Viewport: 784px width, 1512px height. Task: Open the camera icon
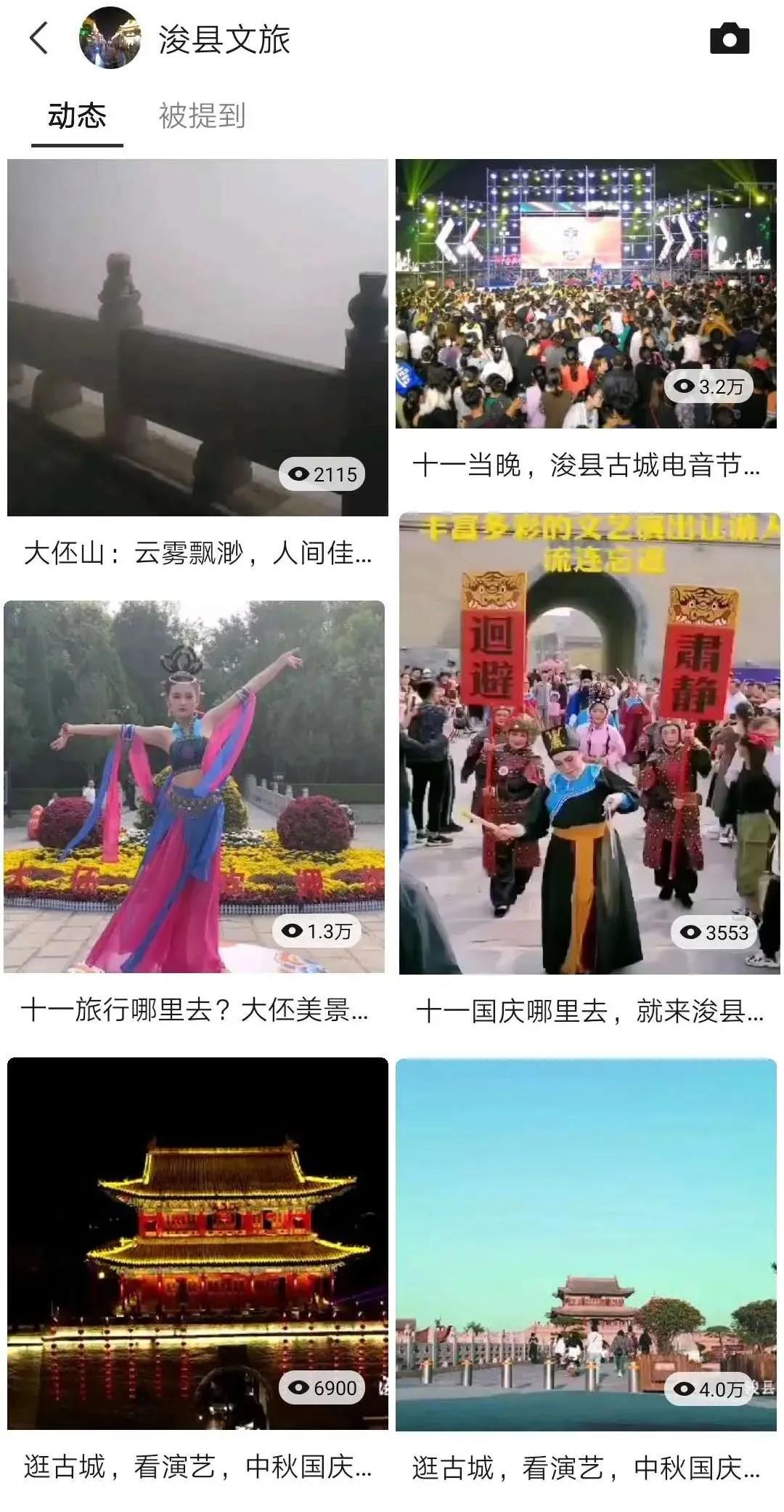(x=729, y=38)
